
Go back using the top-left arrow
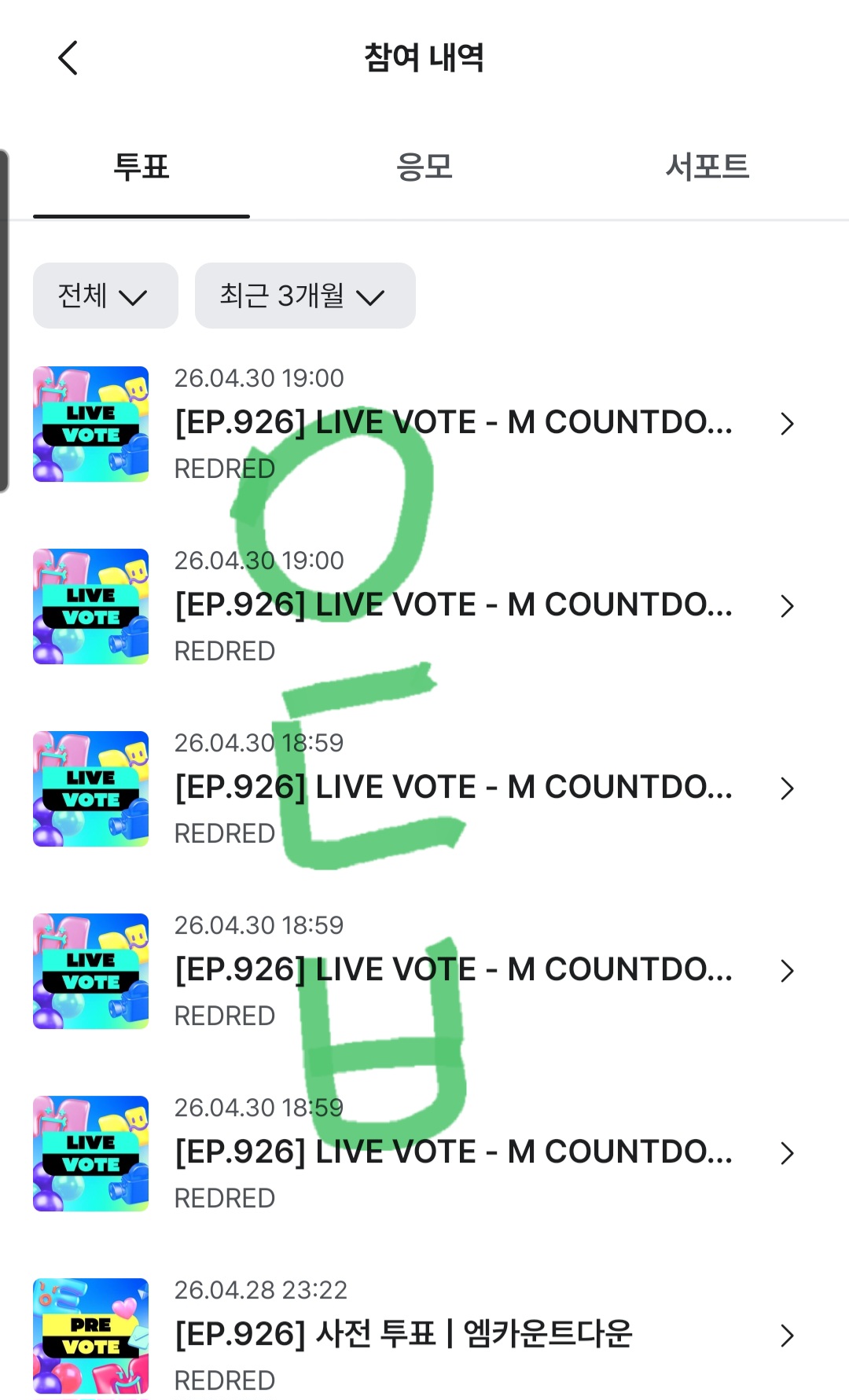pyautogui.click(x=68, y=58)
